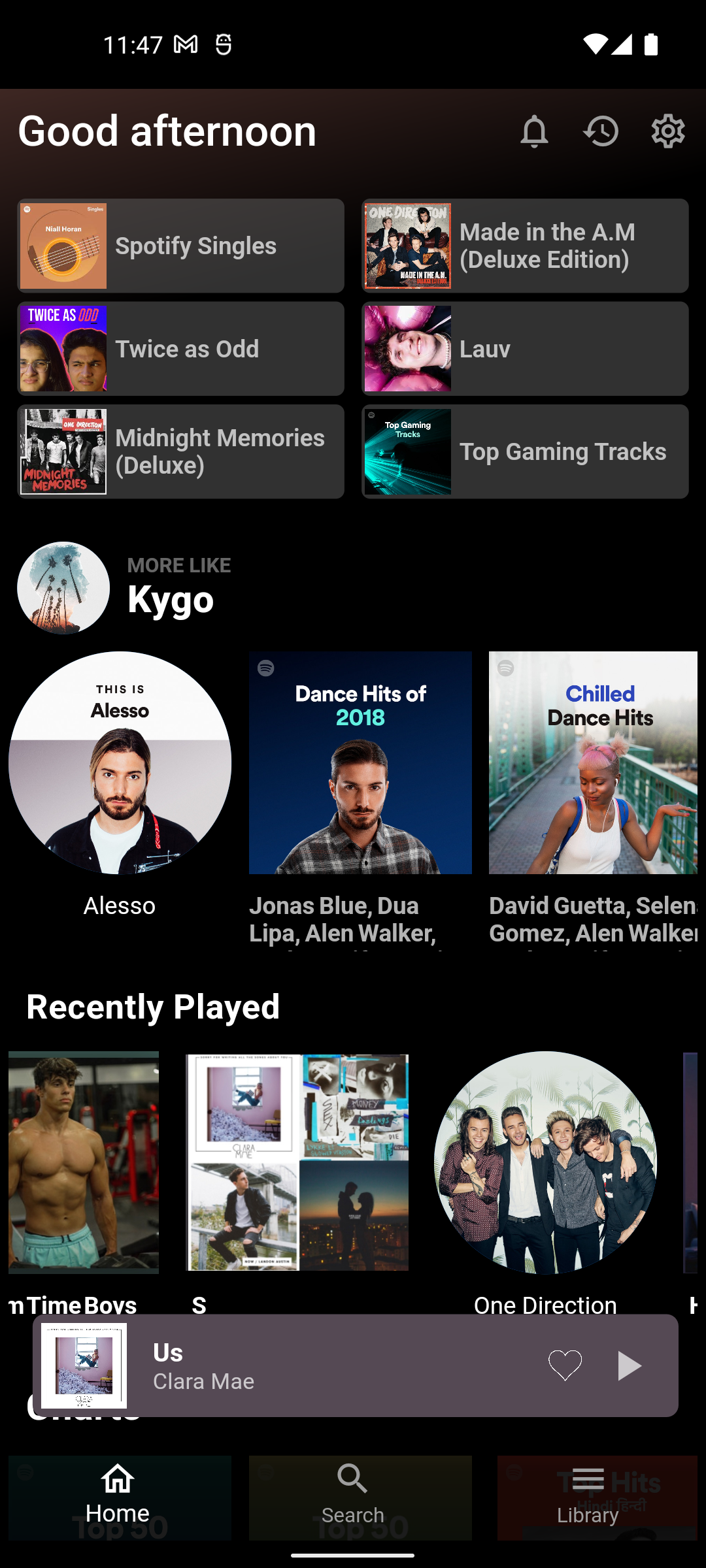
Task: Open the notifications bell
Action: click(x=534, y=131)
